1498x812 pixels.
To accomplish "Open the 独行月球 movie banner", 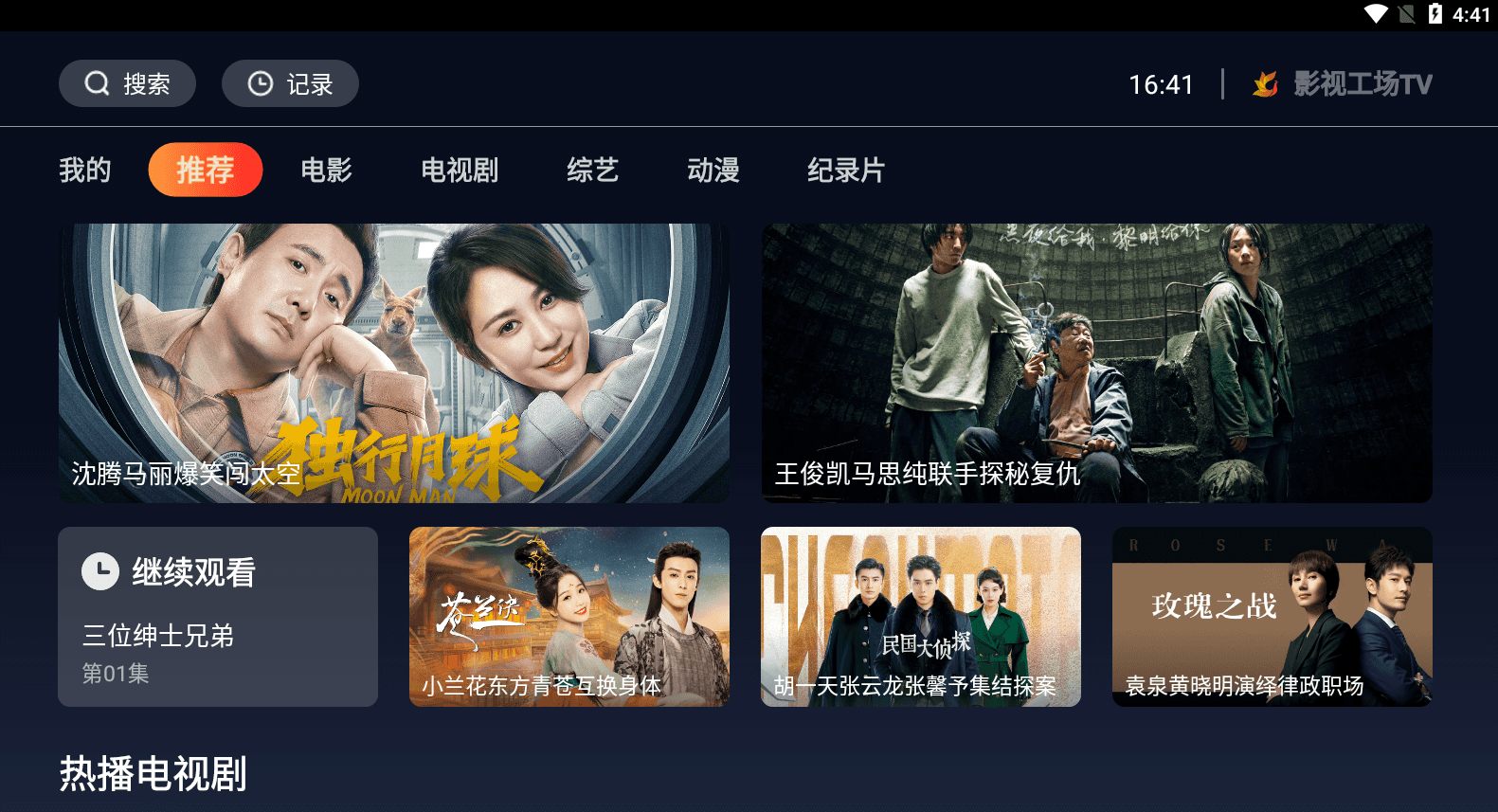I will (393, 363).
